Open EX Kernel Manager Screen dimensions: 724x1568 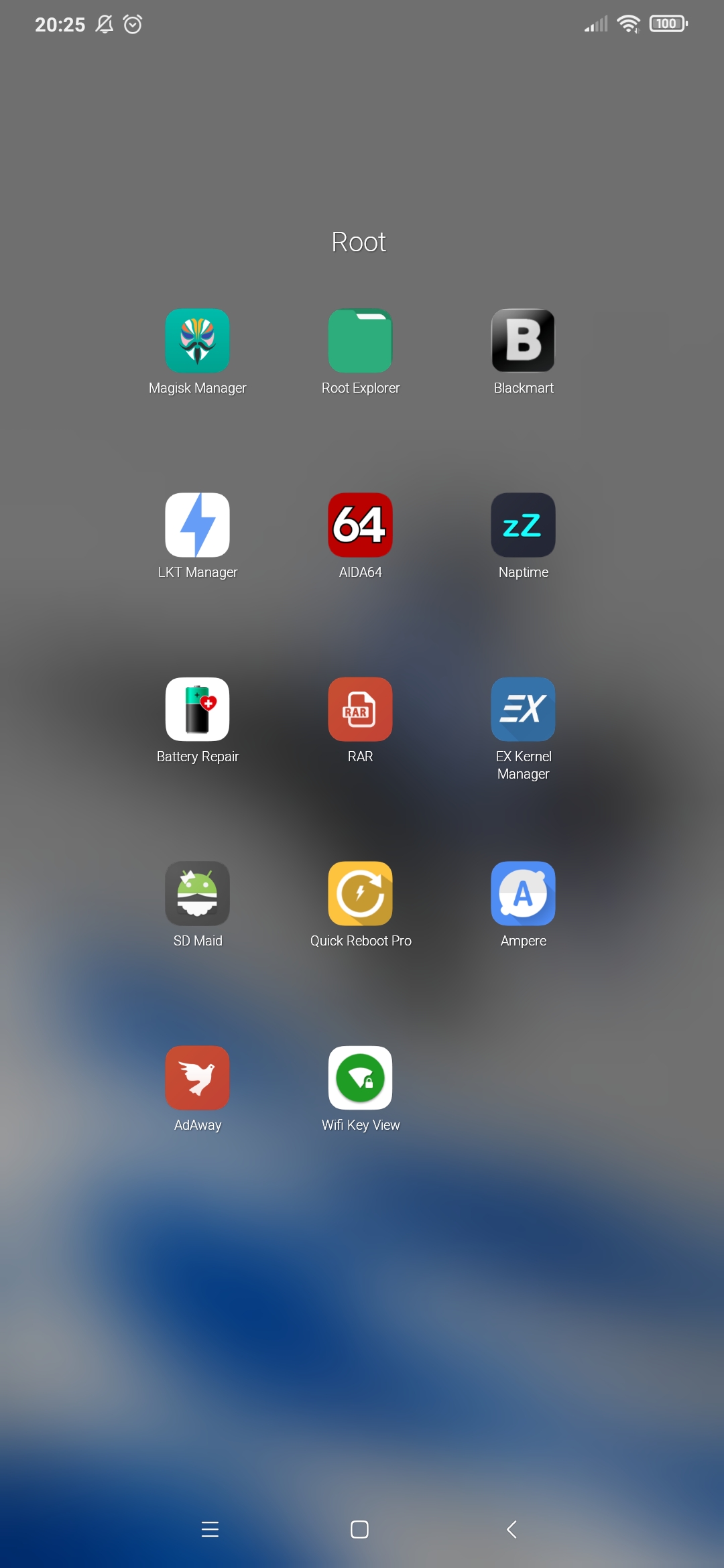tap(523, 709)
